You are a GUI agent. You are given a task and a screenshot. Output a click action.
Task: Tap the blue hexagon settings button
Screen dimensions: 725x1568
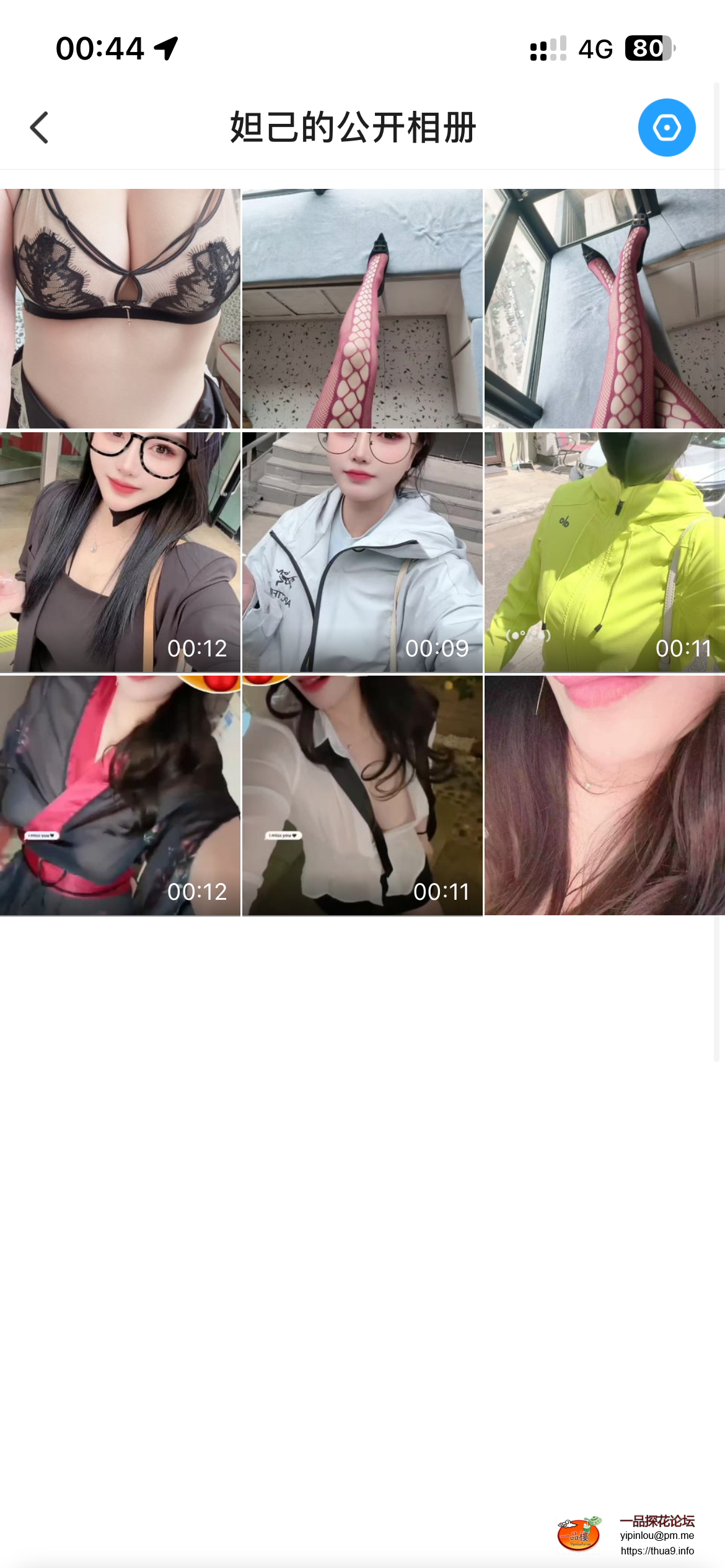coord(667,128)
